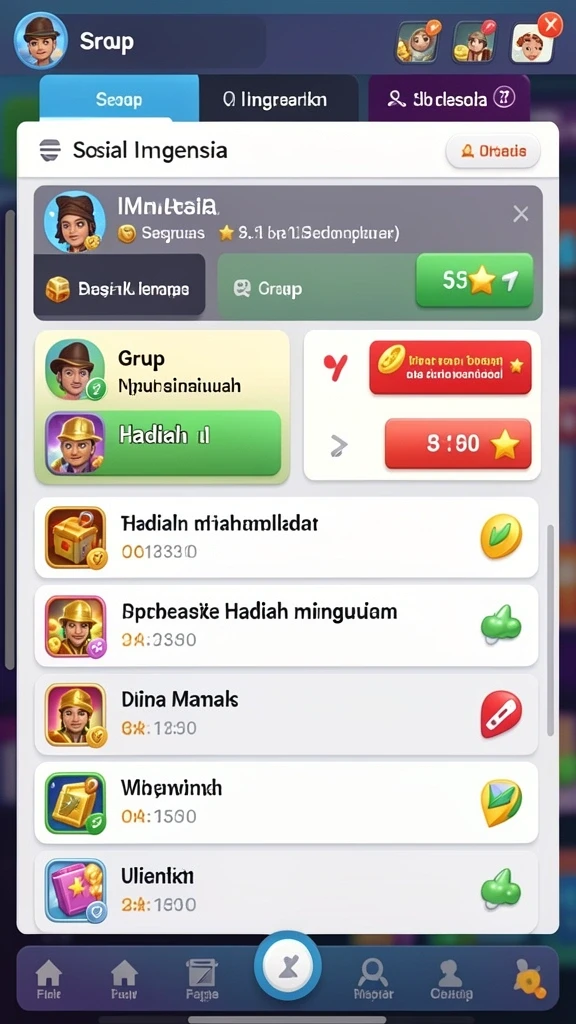Open the hamburger menu beside Sosial Imgensia
Screen dimensions: 576x1024
coord(50,151)
